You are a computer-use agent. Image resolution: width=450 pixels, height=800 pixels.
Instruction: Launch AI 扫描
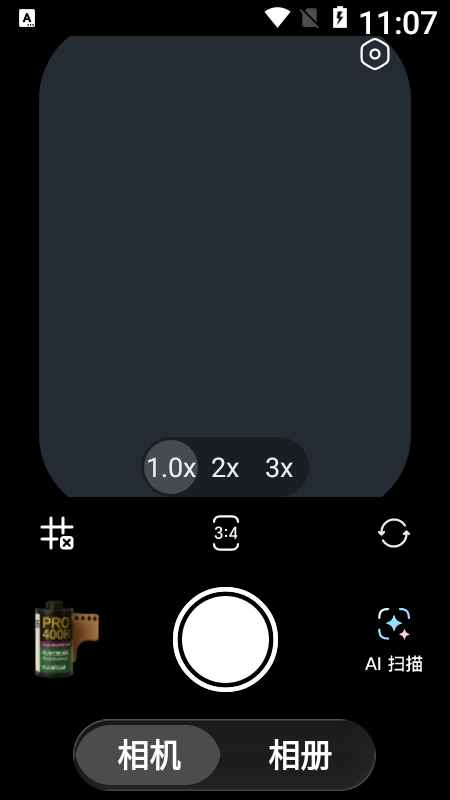tap(394, 640)
